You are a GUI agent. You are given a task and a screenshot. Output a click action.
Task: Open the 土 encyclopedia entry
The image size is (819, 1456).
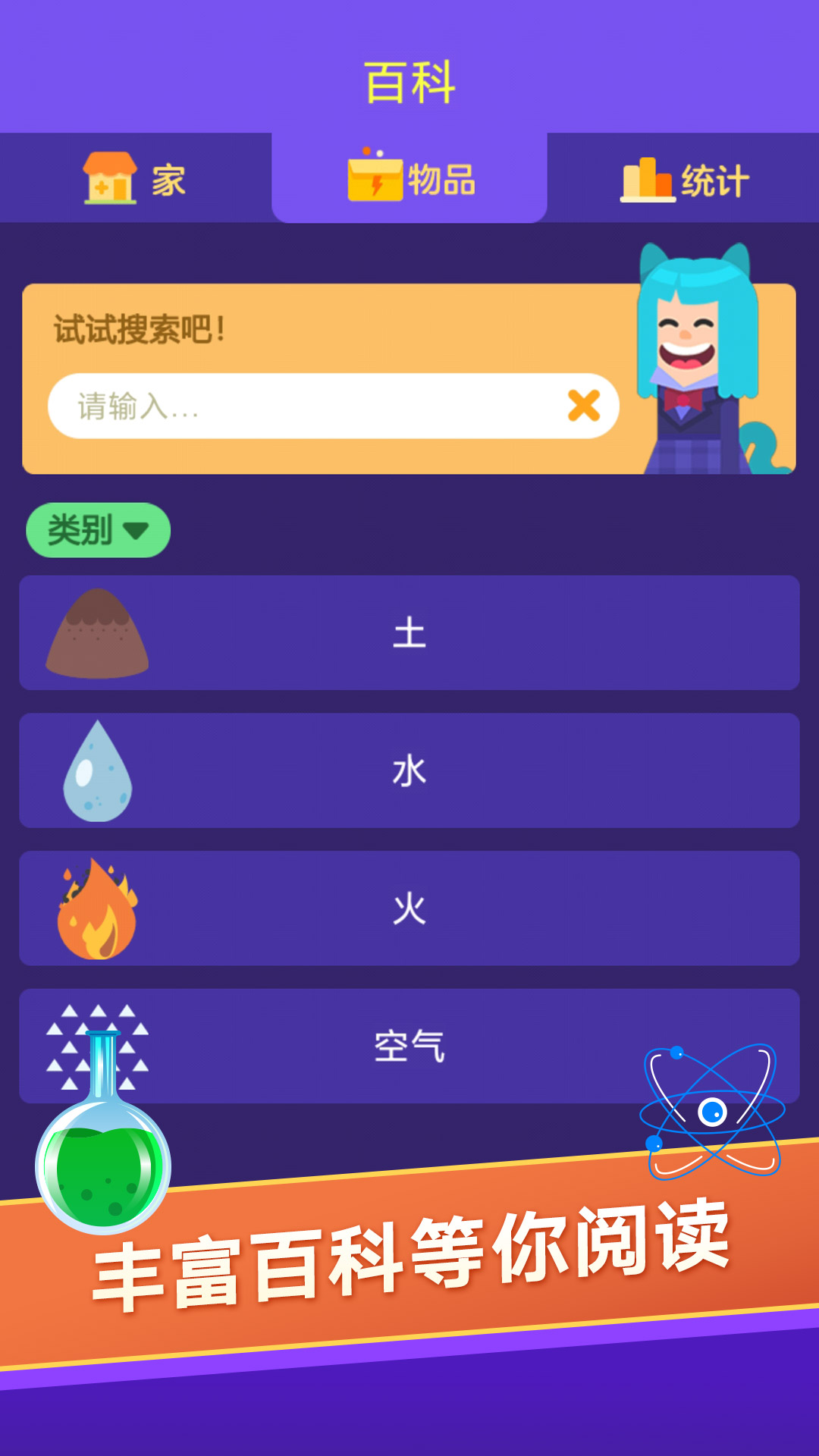(409, 635)
